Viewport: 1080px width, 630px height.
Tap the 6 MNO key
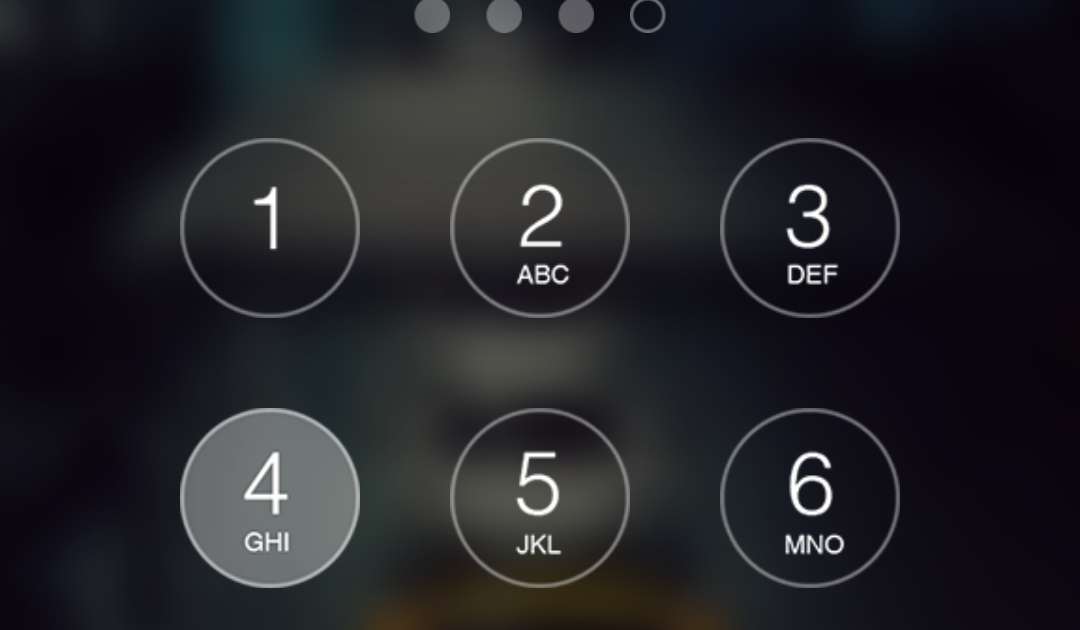click(x=810, y=498)
